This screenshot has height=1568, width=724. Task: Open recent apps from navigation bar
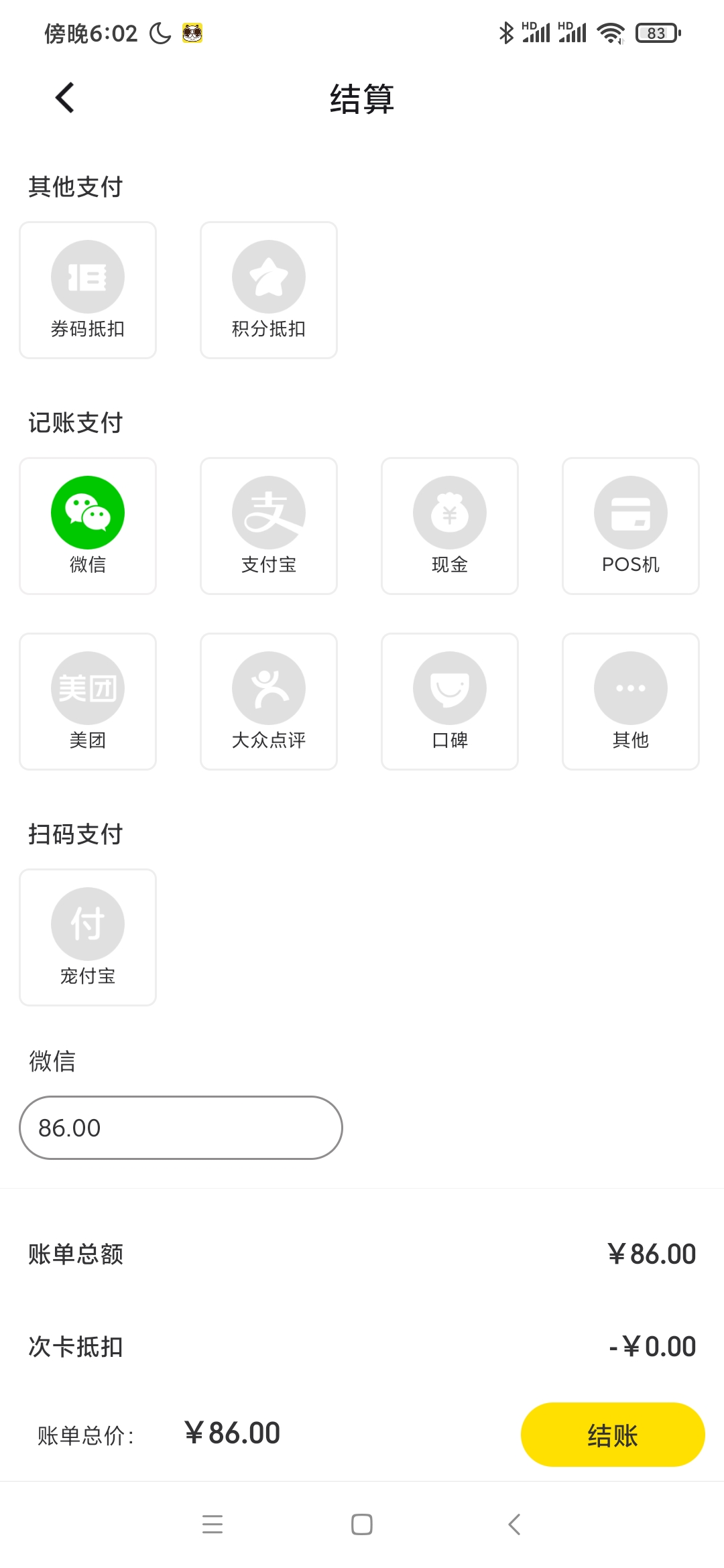click(213, 1524)
